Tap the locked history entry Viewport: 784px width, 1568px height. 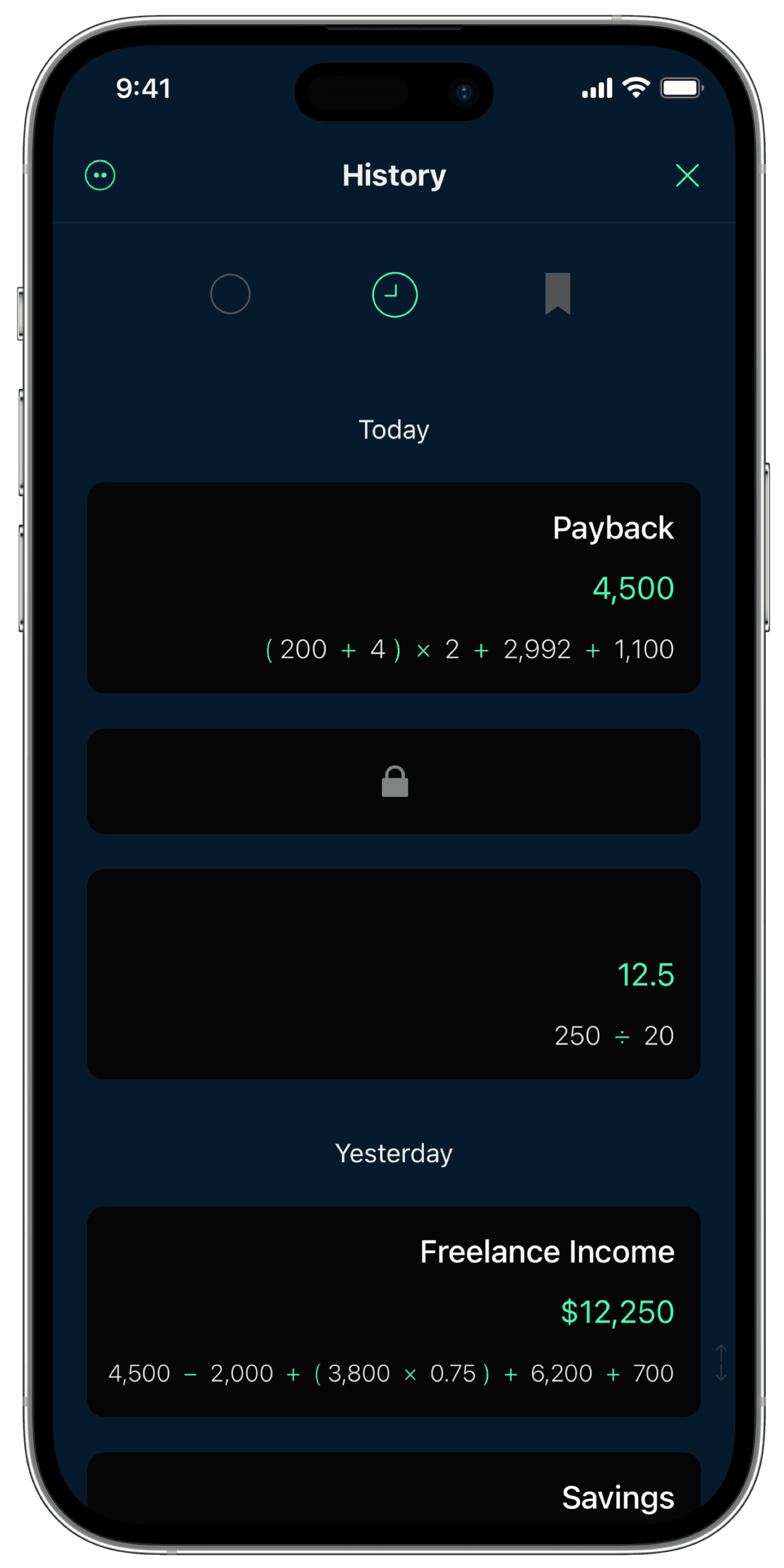[394, 781]
